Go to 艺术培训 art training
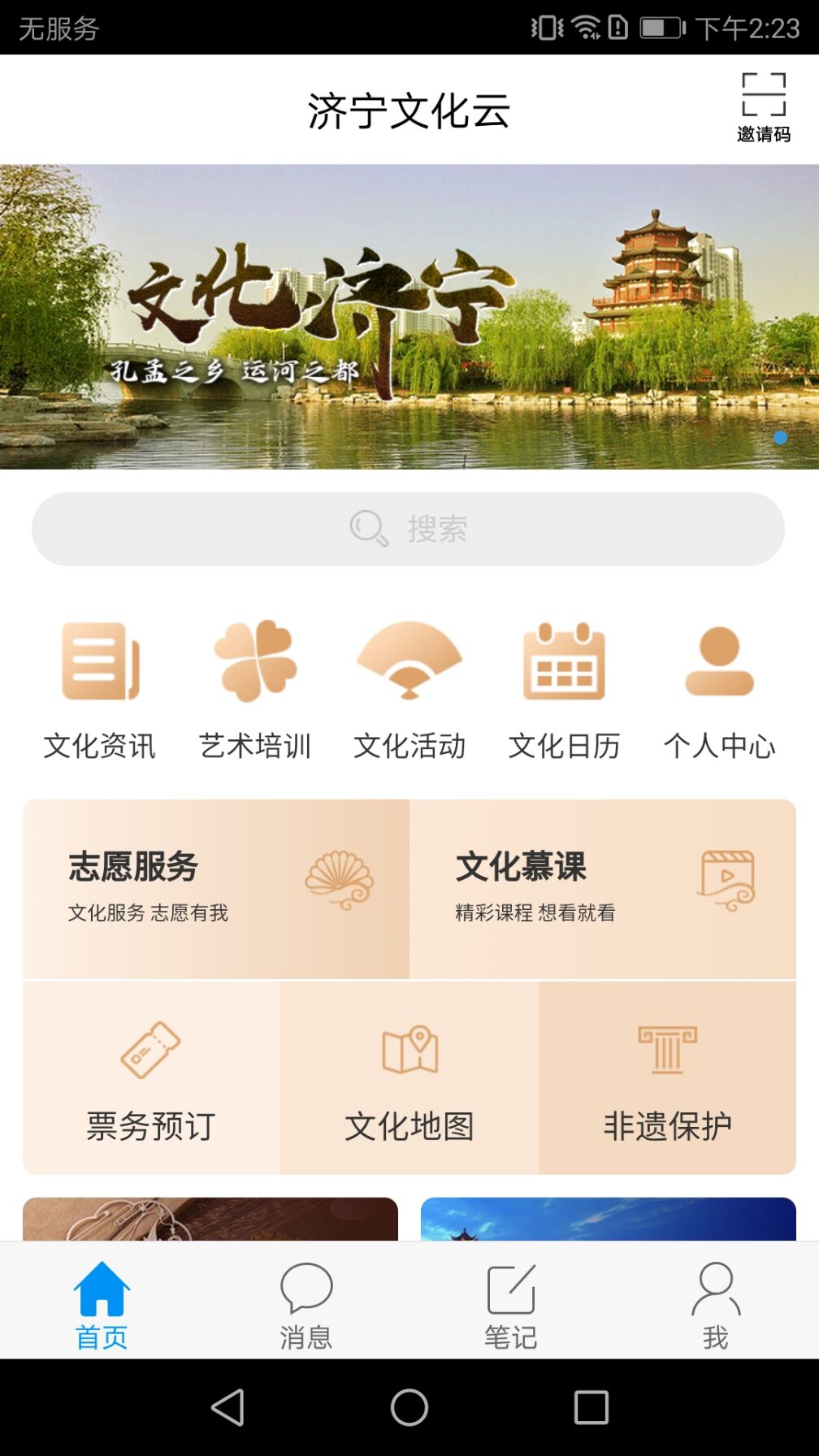The image size is (819, 1456). 255,687
